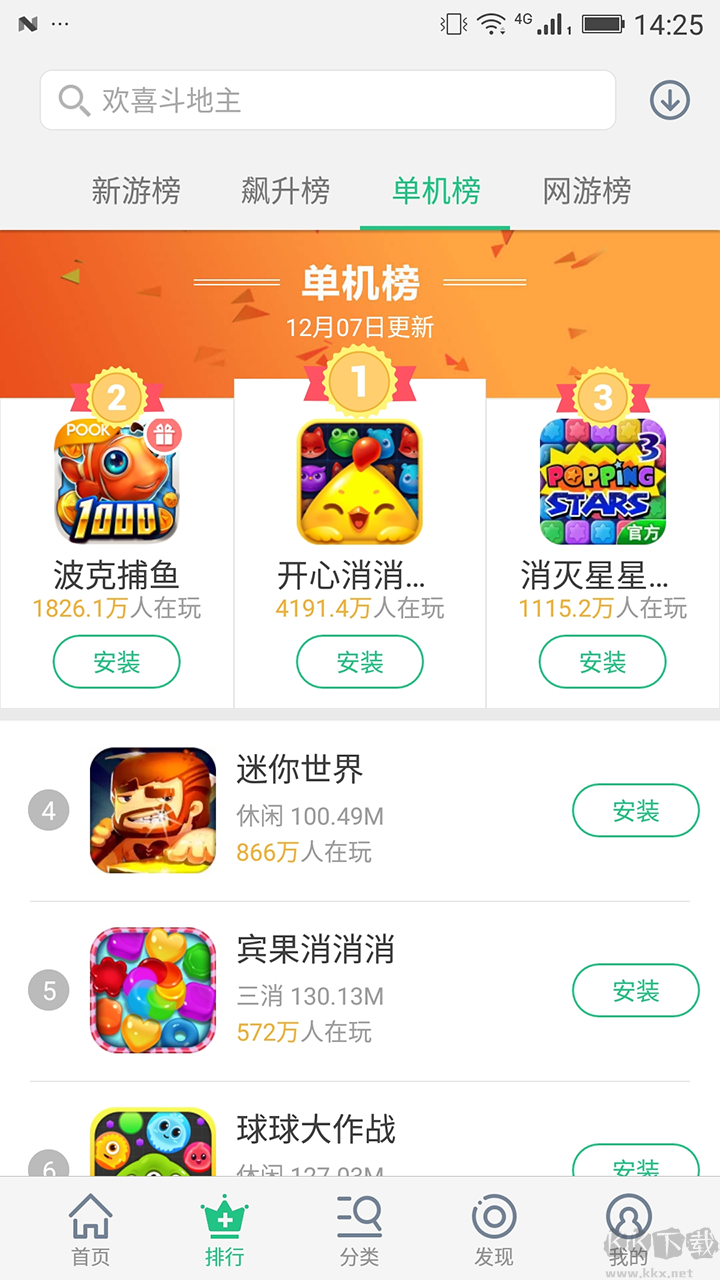The image size is (720, 1280).
Task: Tap the search box with 欢喜斗地主
Action: (327, 100)
